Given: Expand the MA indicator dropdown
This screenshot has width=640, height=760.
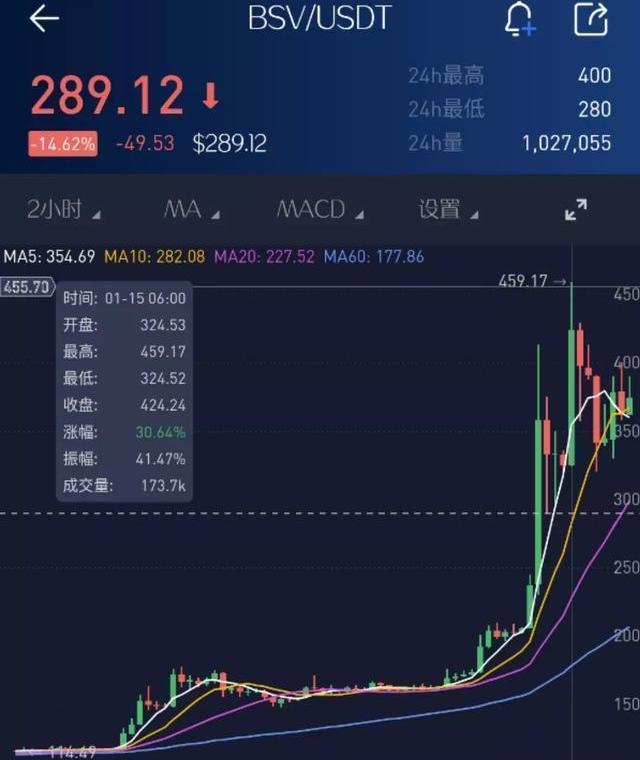Looking at the screenshot, I should click(x=191, y=210).
